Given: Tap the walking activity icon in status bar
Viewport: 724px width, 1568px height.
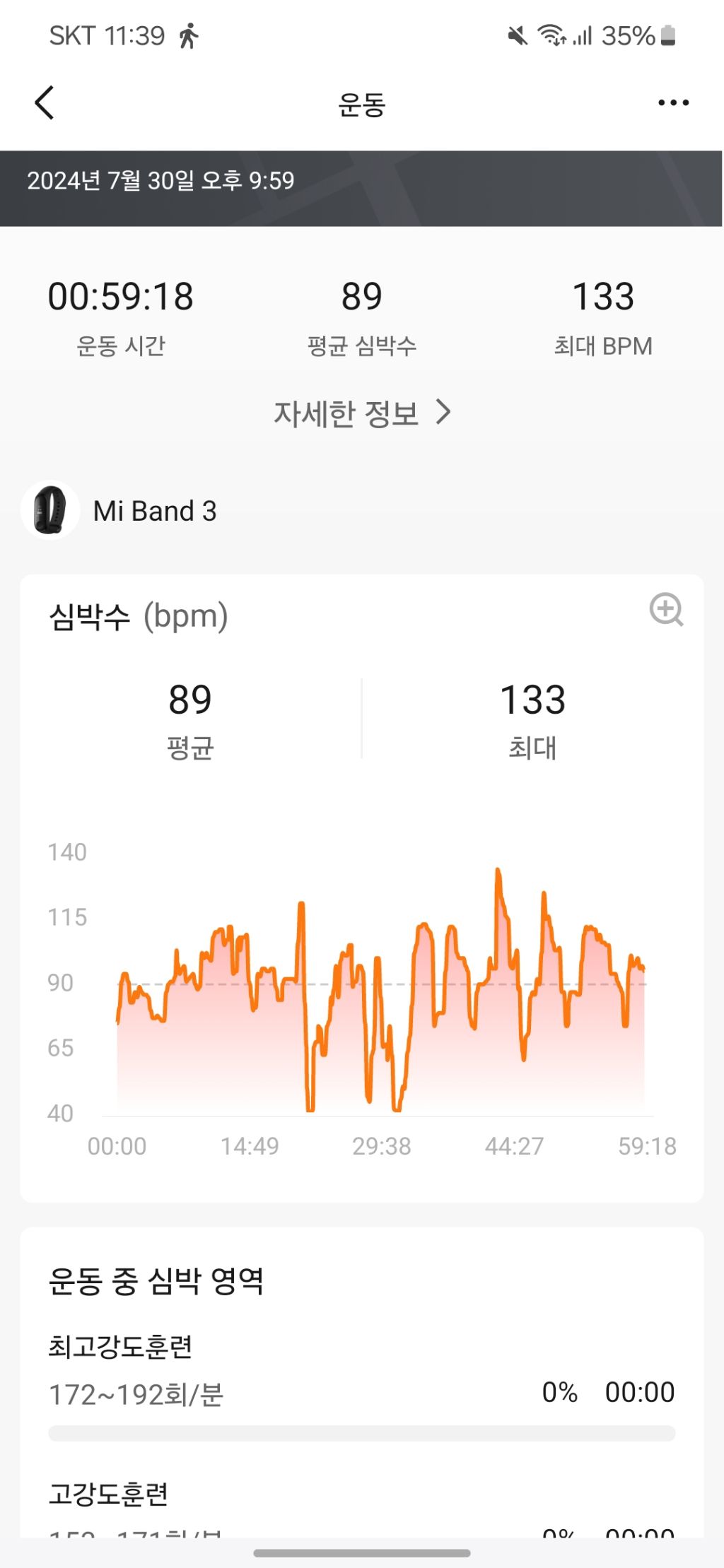Looking at the screenshot, I should 188,35.
